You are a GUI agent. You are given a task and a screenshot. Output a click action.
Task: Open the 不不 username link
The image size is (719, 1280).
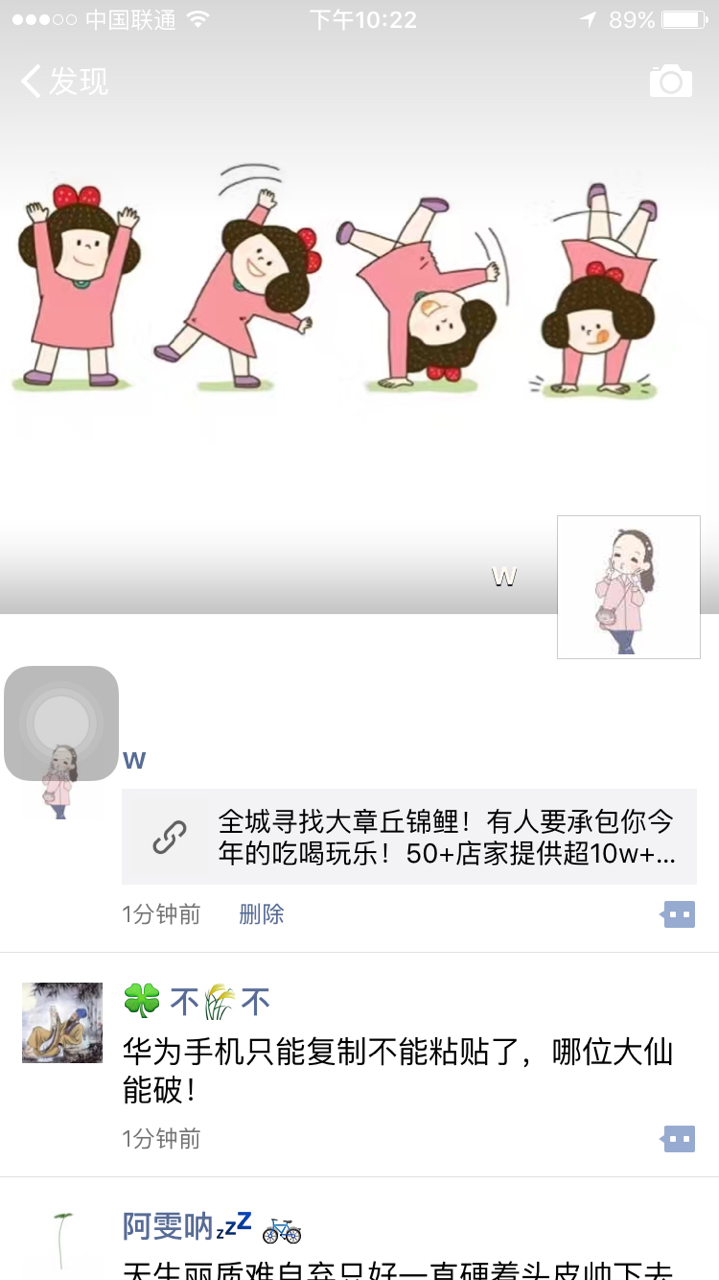click(196, 1001)
